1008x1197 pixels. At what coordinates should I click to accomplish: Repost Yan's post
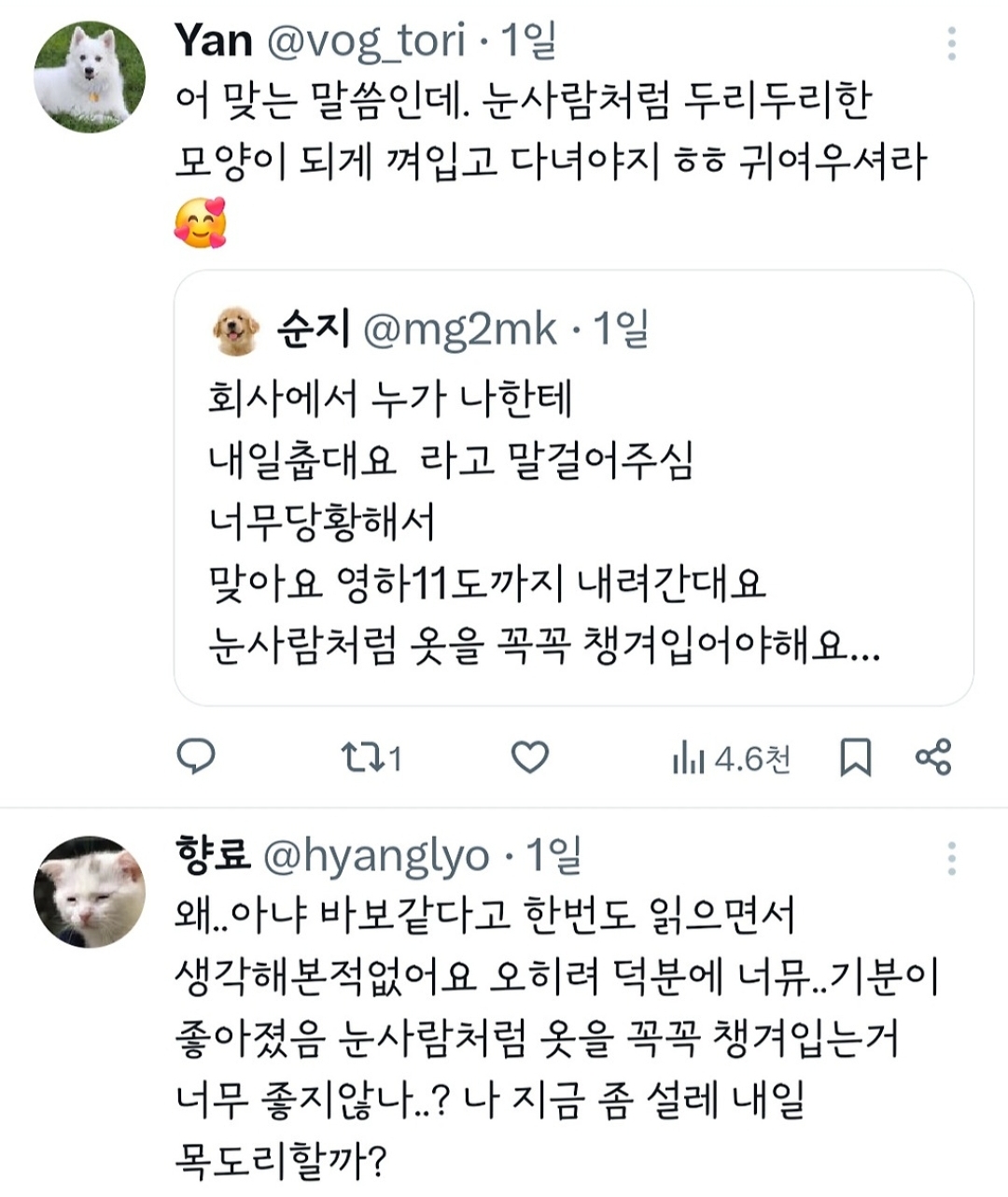point(371,756)
